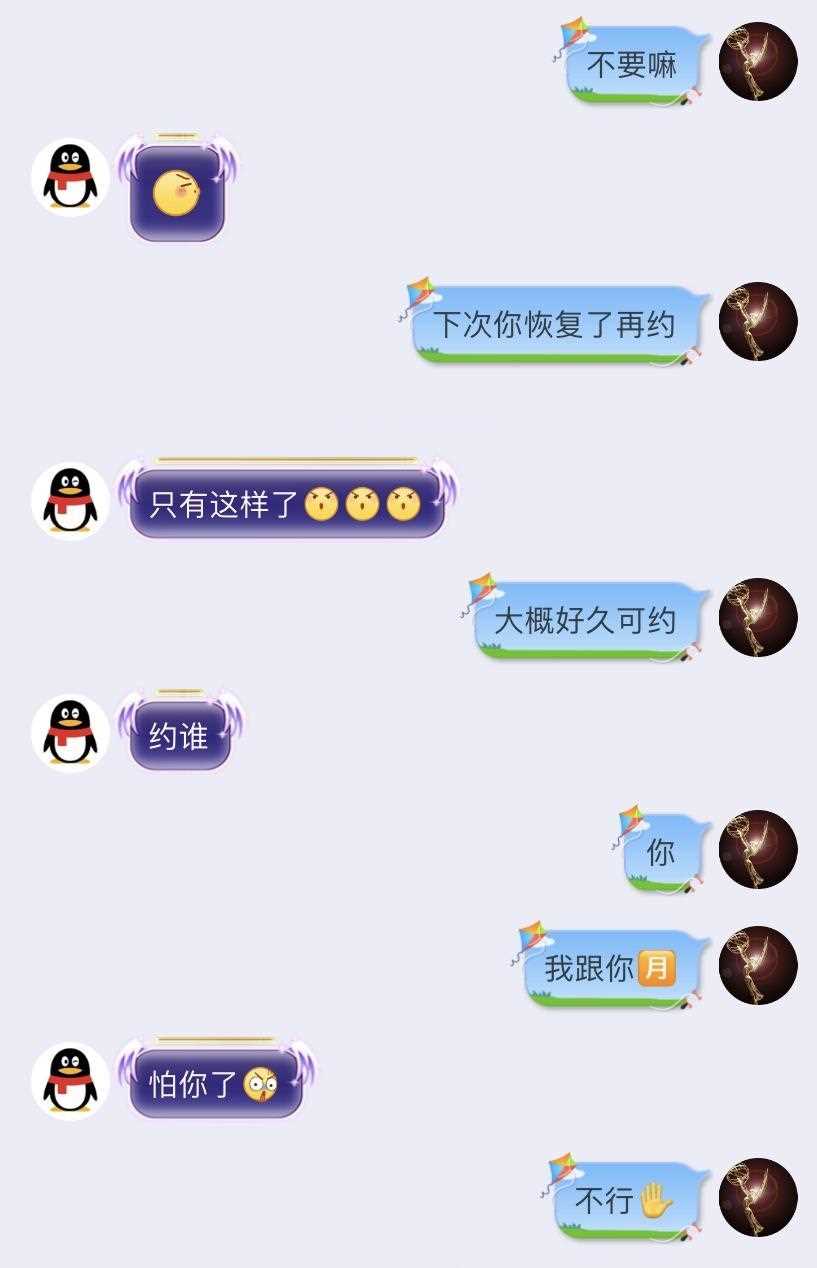Image resolution: width=817 pixels, height=1268 pixels.
Task: View profile from avatar beside "下次你恢复了再约"
Action: coord(758,321)
